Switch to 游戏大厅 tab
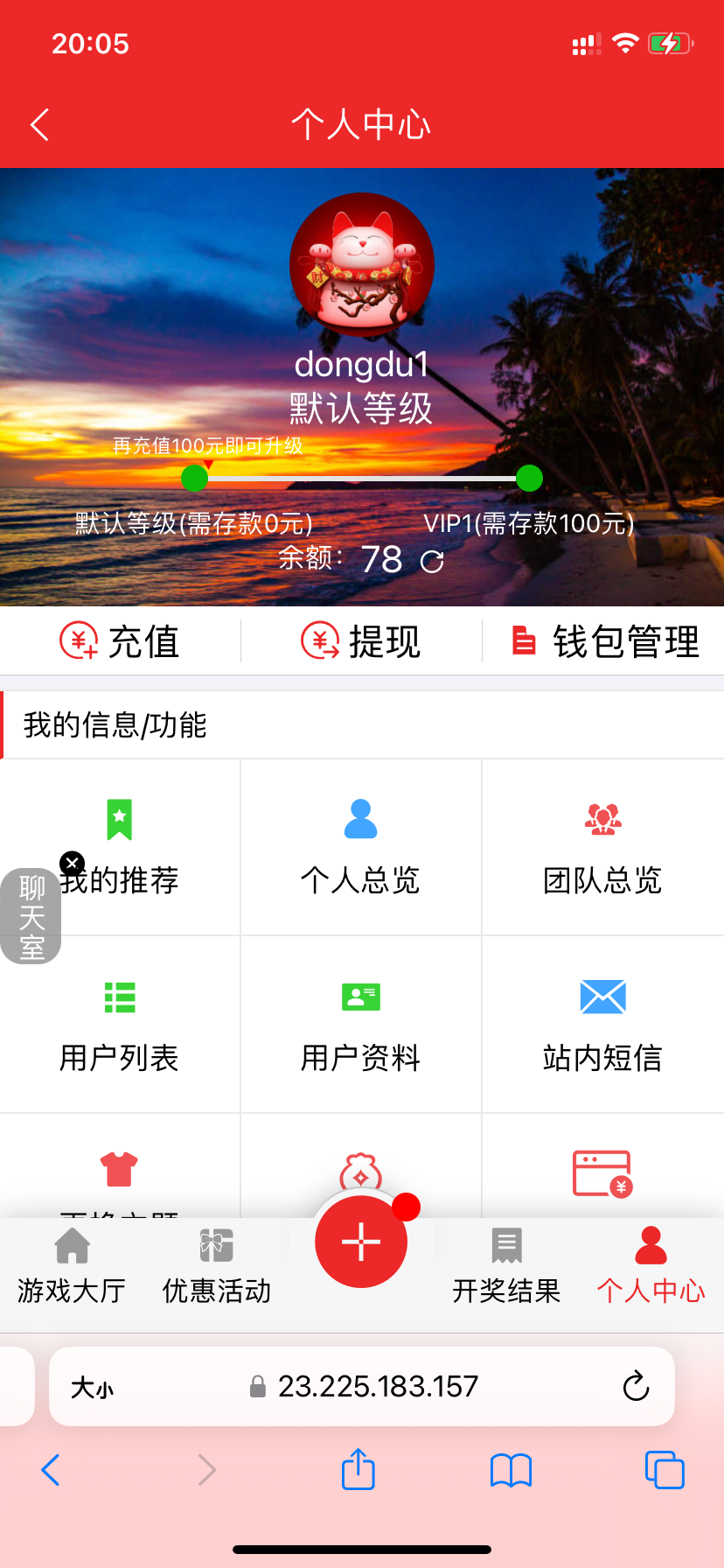Screen dimensions: 724x1568 coord(72,1265)
